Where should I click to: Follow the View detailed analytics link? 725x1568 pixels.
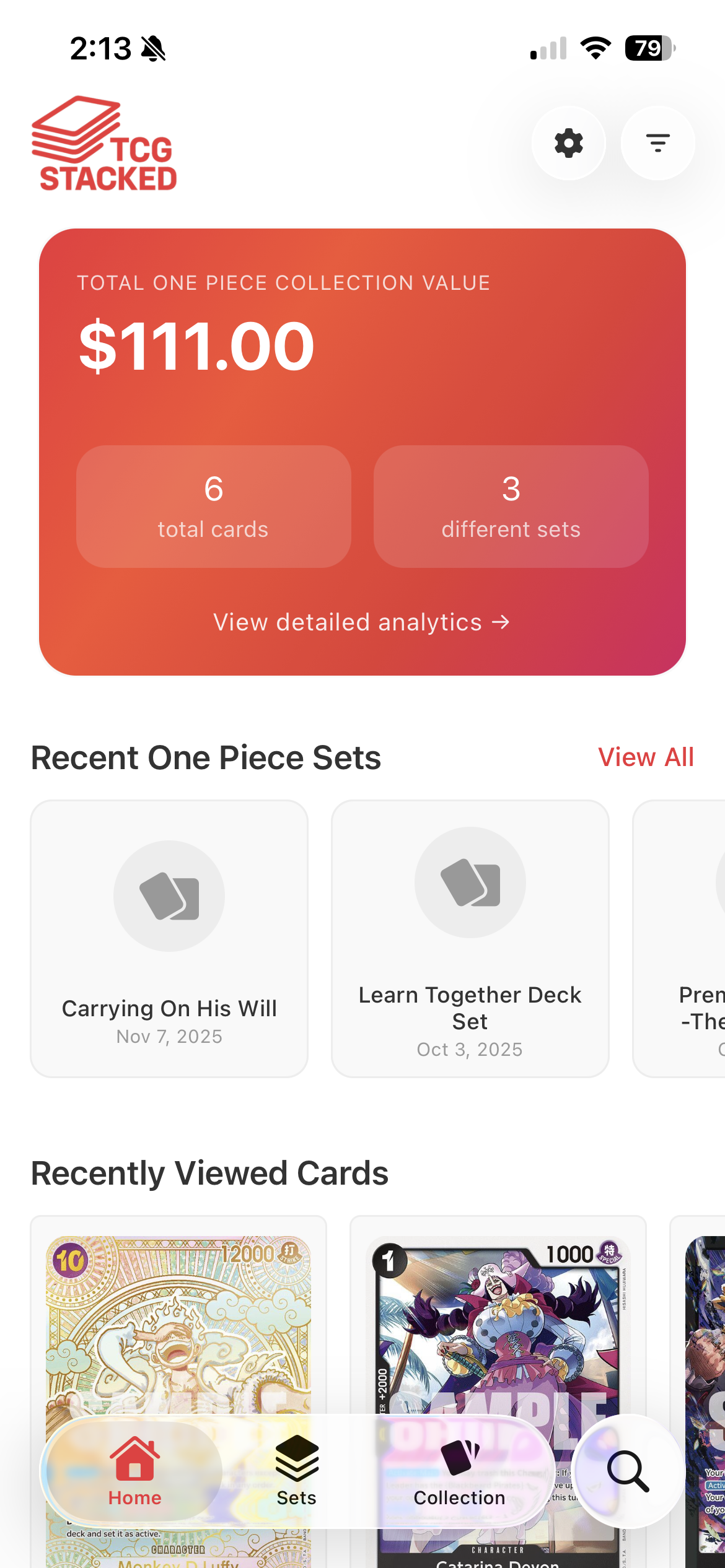[x=362, y=622]
